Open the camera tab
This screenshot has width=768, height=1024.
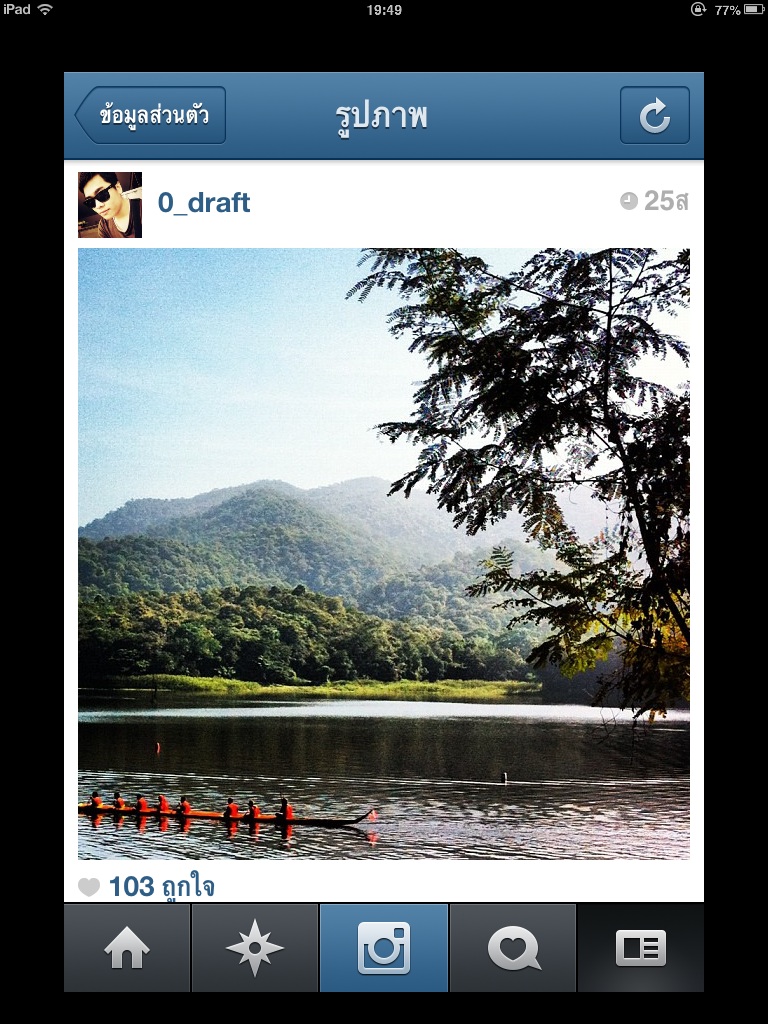[x=384, y=948]
